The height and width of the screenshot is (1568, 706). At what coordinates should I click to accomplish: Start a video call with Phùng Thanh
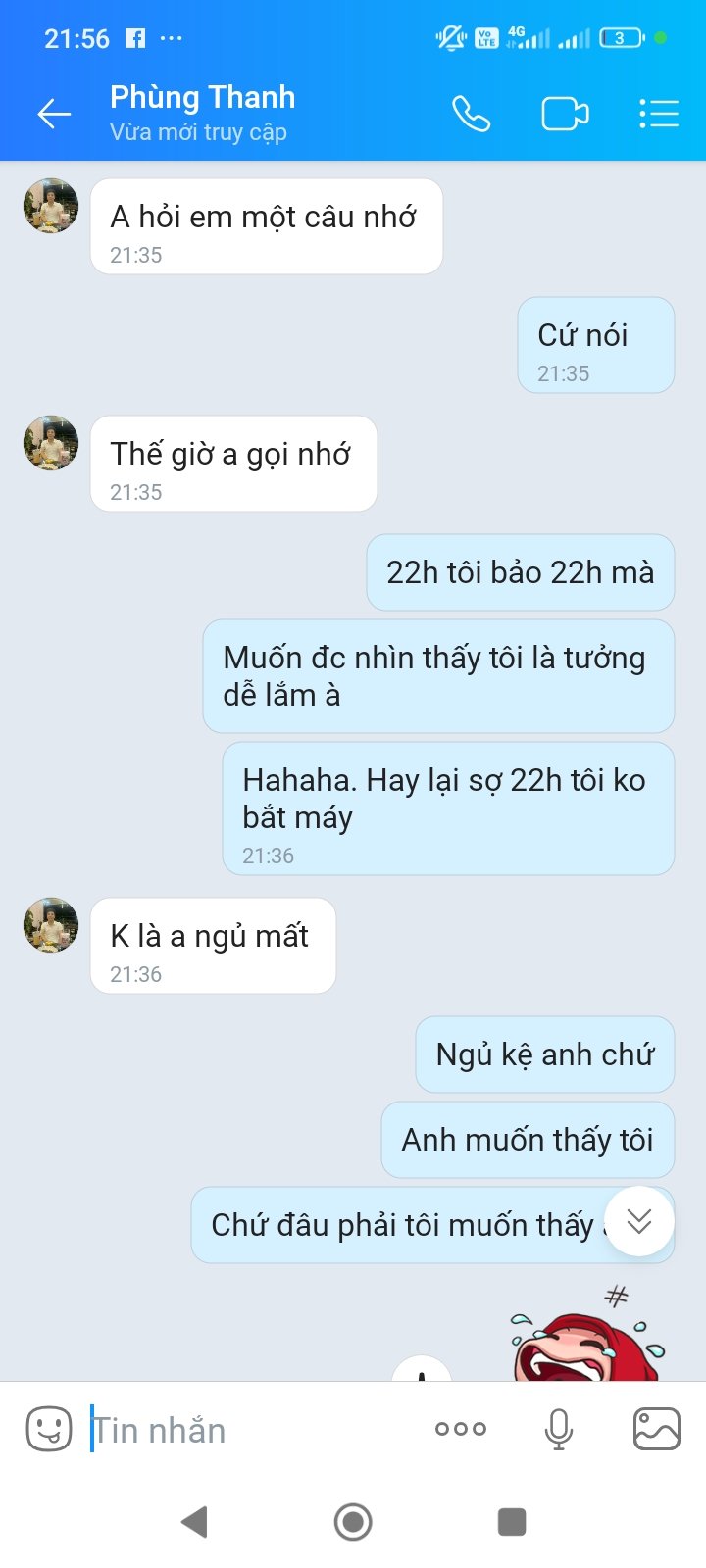[x=565, y=114]
